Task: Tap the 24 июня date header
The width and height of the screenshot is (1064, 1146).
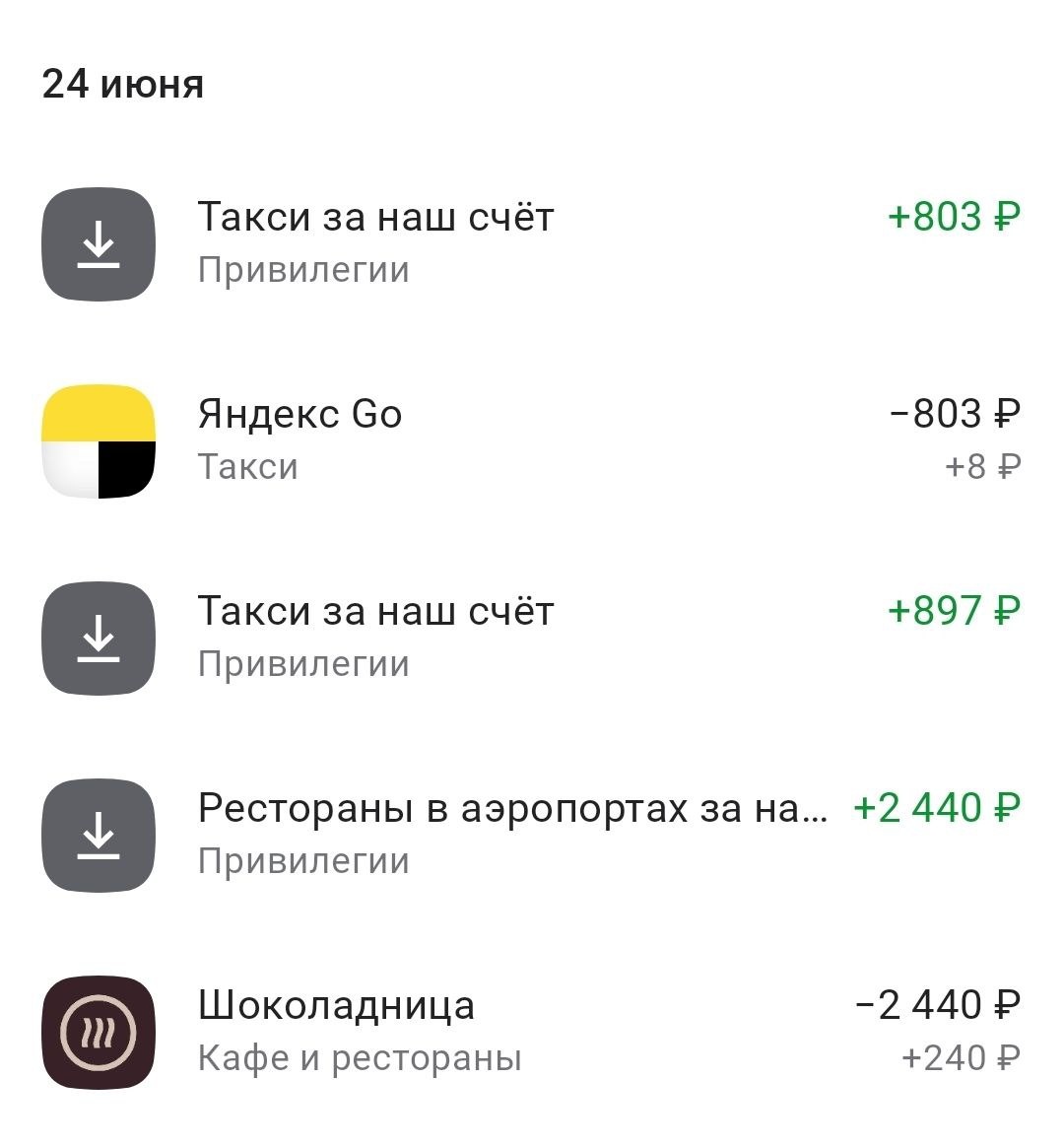Action: (120, 83)
